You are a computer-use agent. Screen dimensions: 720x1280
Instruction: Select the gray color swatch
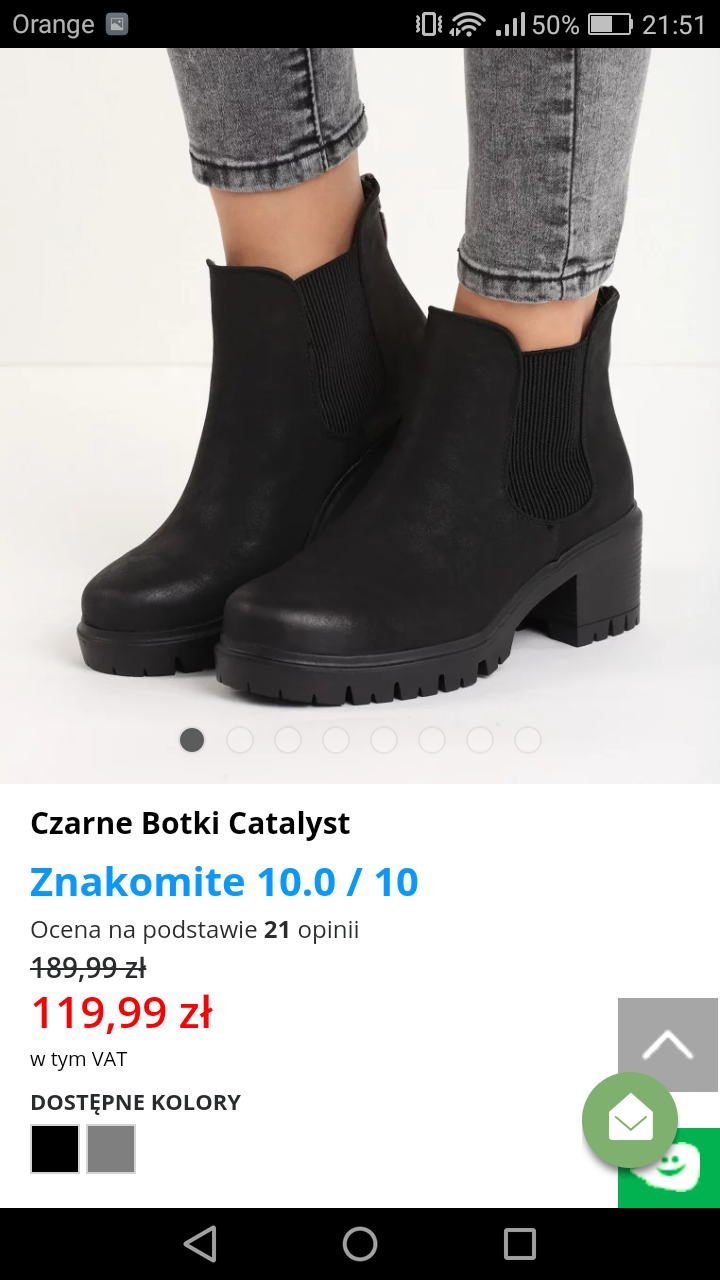111,1149
